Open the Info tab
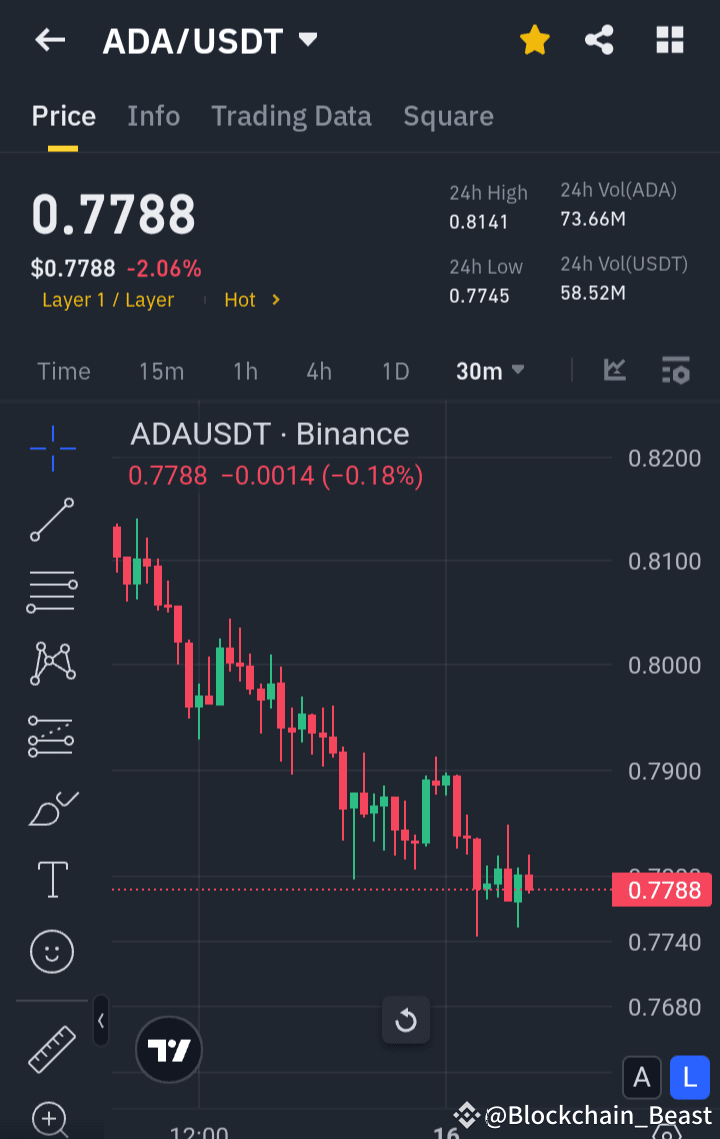The height and width of the screenshot is (1139, 720). pos(153,115)
